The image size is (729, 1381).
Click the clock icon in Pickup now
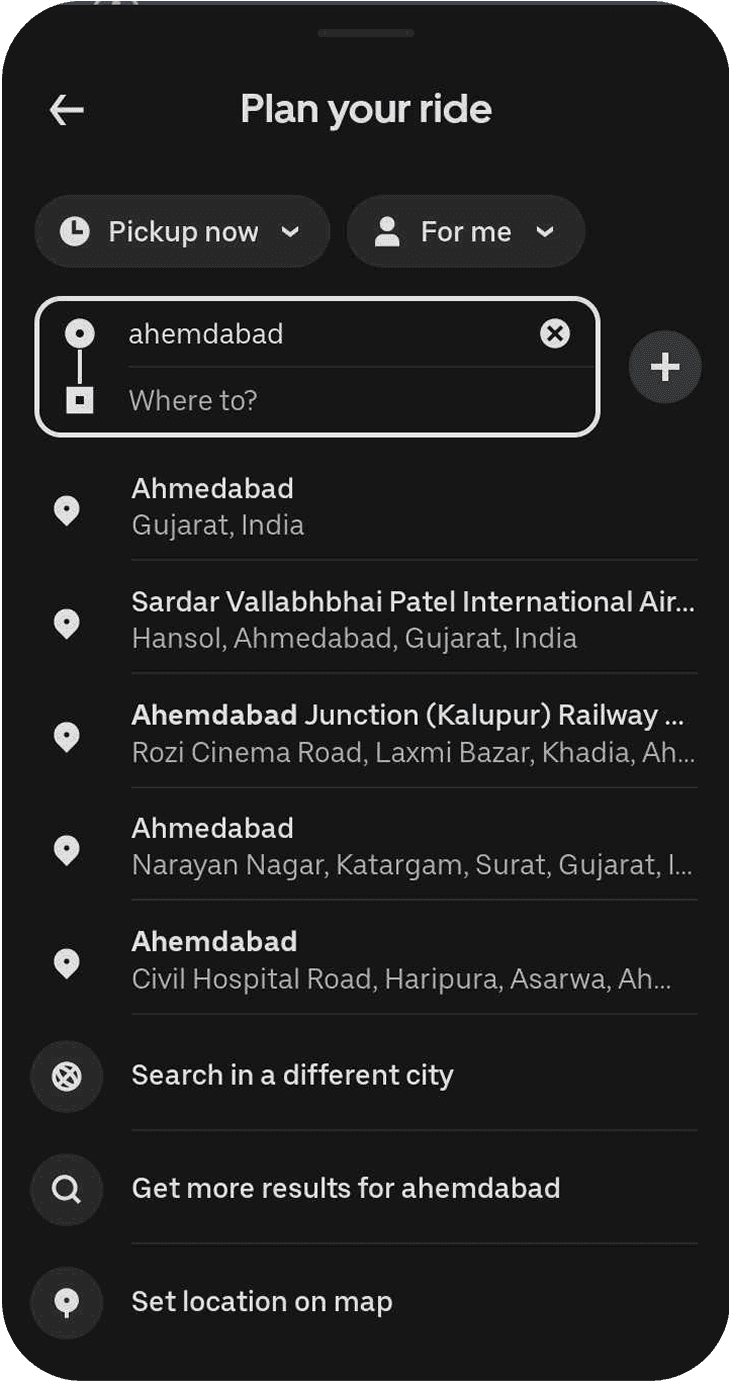pos(78,231)
